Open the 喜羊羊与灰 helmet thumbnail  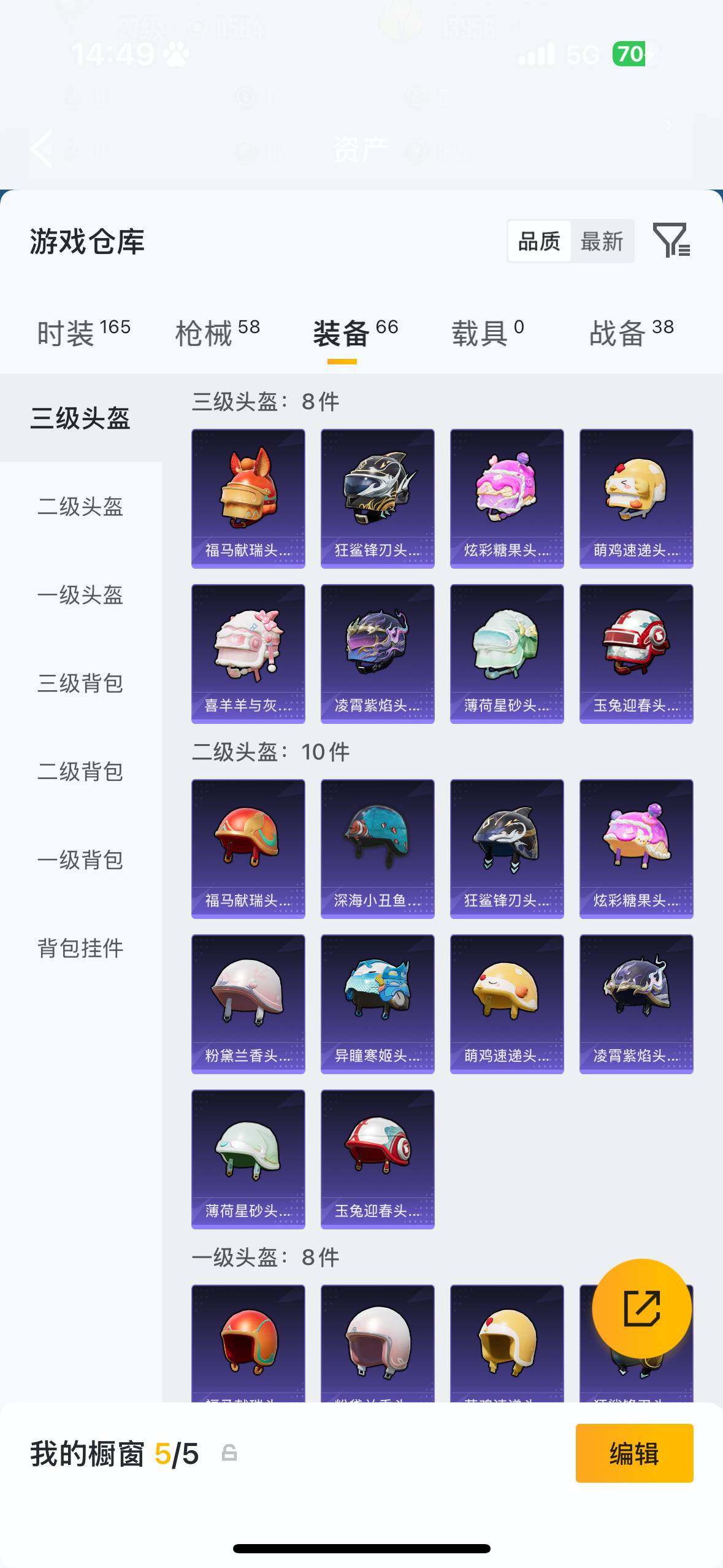[x=247, y=653]
